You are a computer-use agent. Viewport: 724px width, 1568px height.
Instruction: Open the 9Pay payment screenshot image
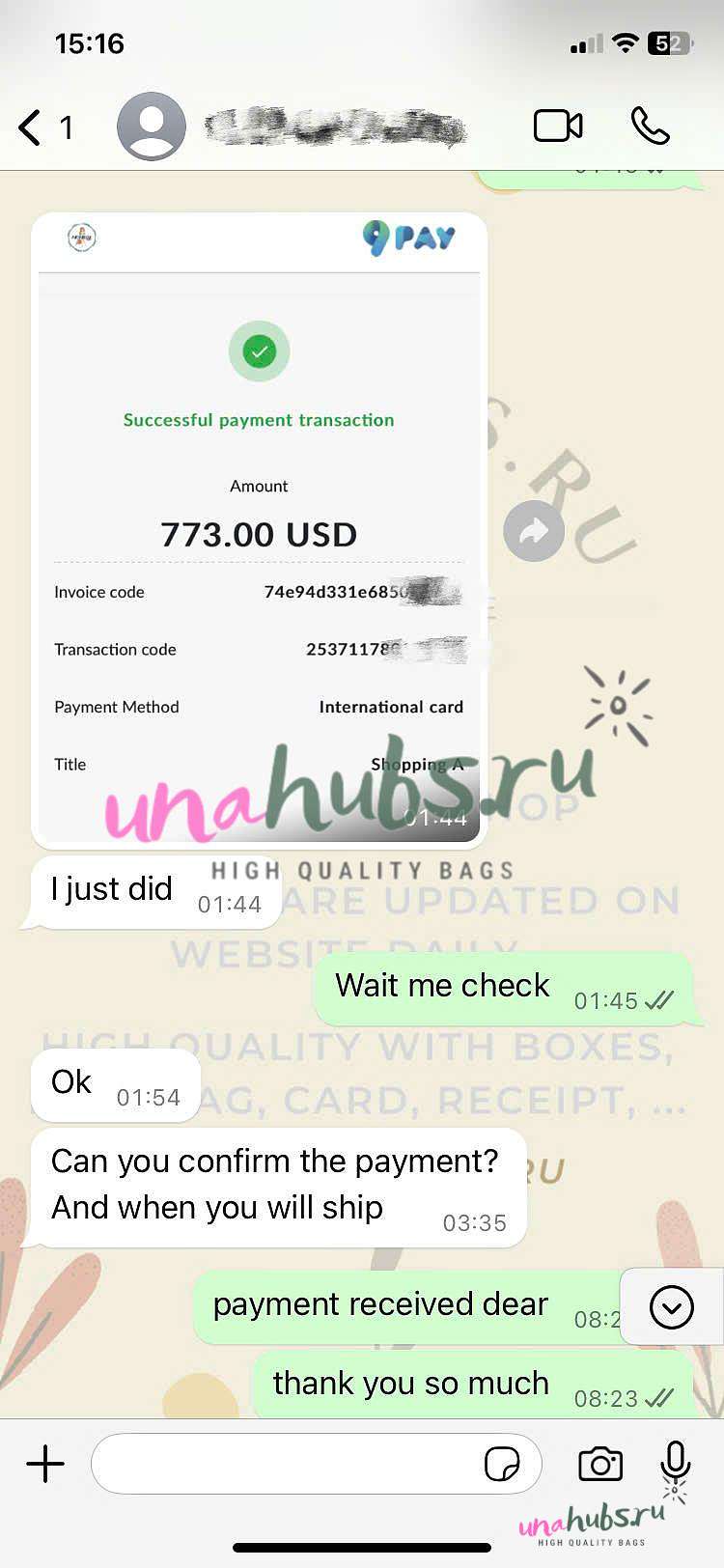259,530
